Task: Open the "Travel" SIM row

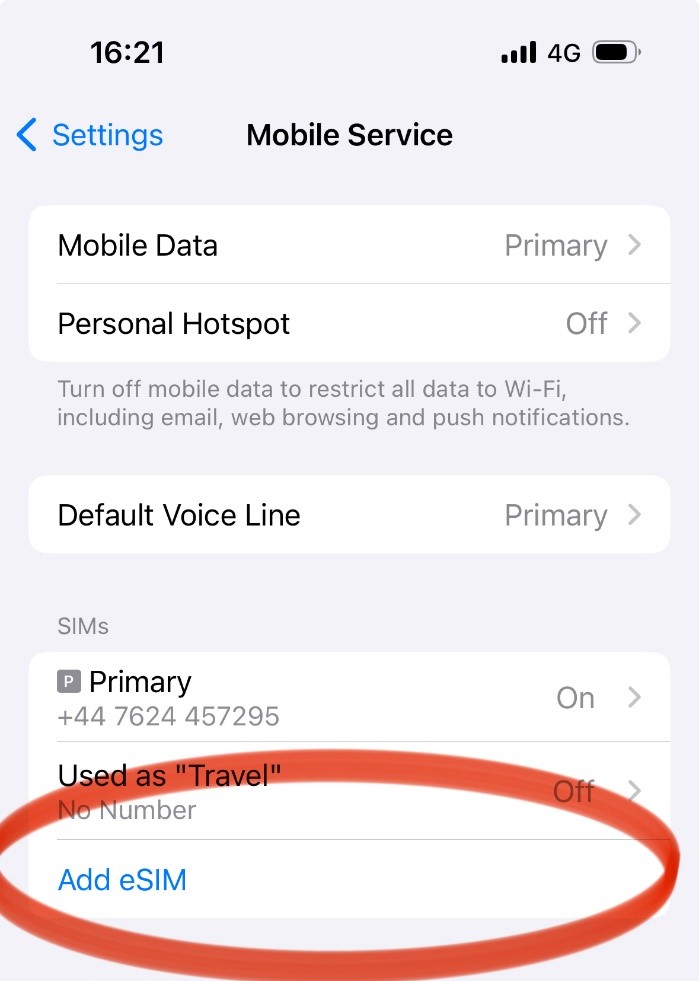Action: point(349,790)
